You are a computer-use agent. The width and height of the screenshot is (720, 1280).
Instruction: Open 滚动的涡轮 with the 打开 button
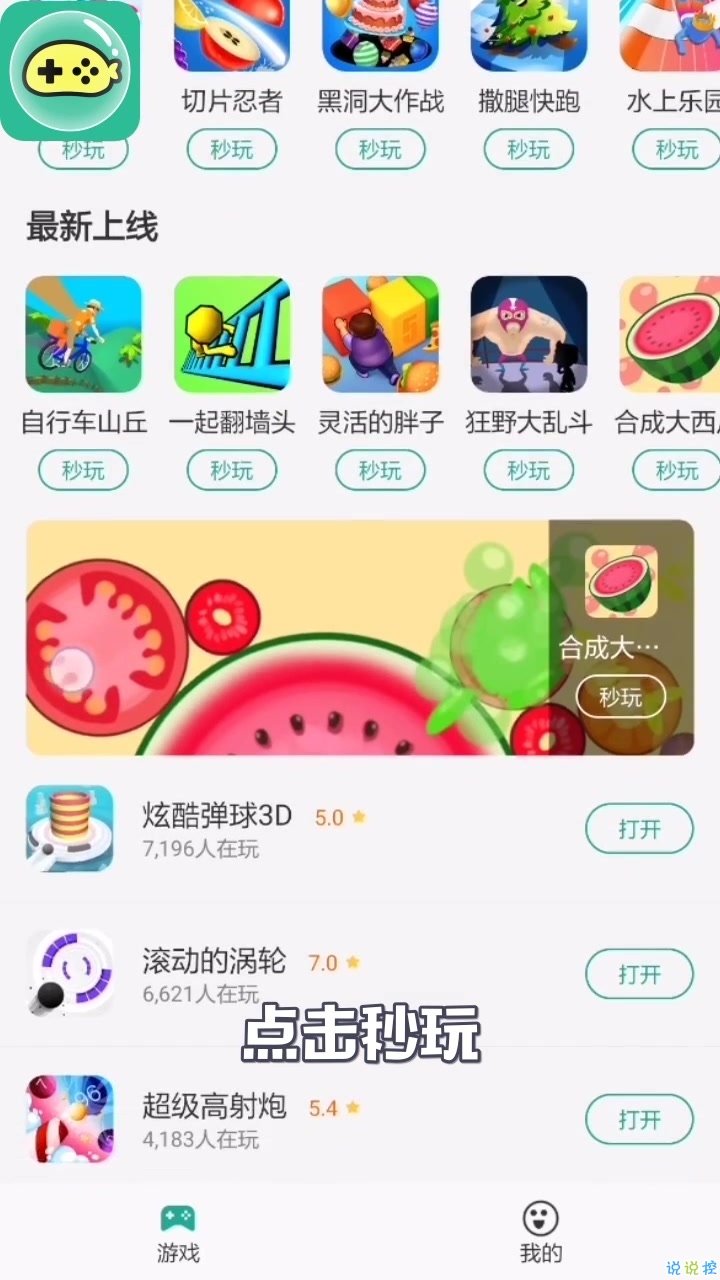(639, 974)
